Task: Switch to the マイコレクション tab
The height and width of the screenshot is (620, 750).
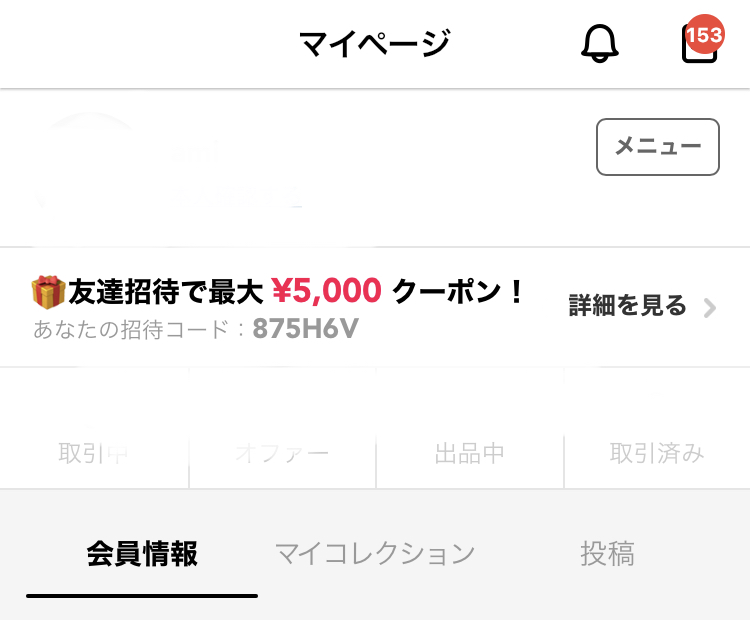Action: pyautogui.click(x=375, y=553)
